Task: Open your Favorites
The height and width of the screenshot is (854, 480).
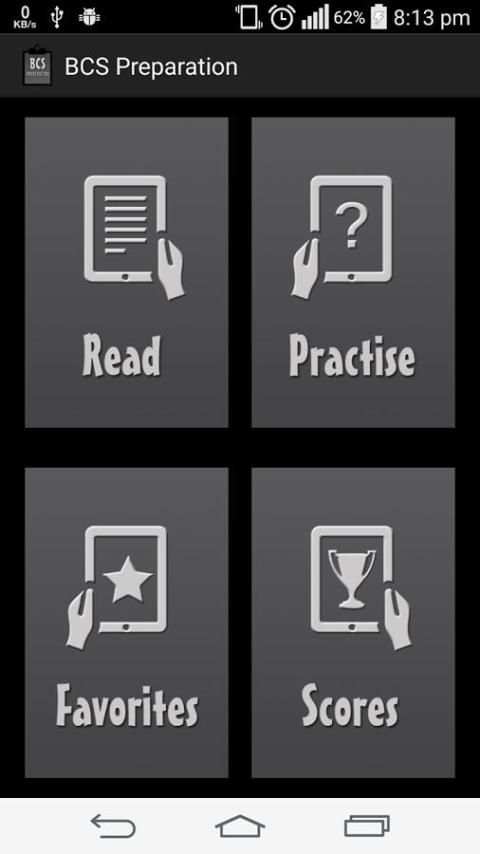Action: (x=126, y=623)
